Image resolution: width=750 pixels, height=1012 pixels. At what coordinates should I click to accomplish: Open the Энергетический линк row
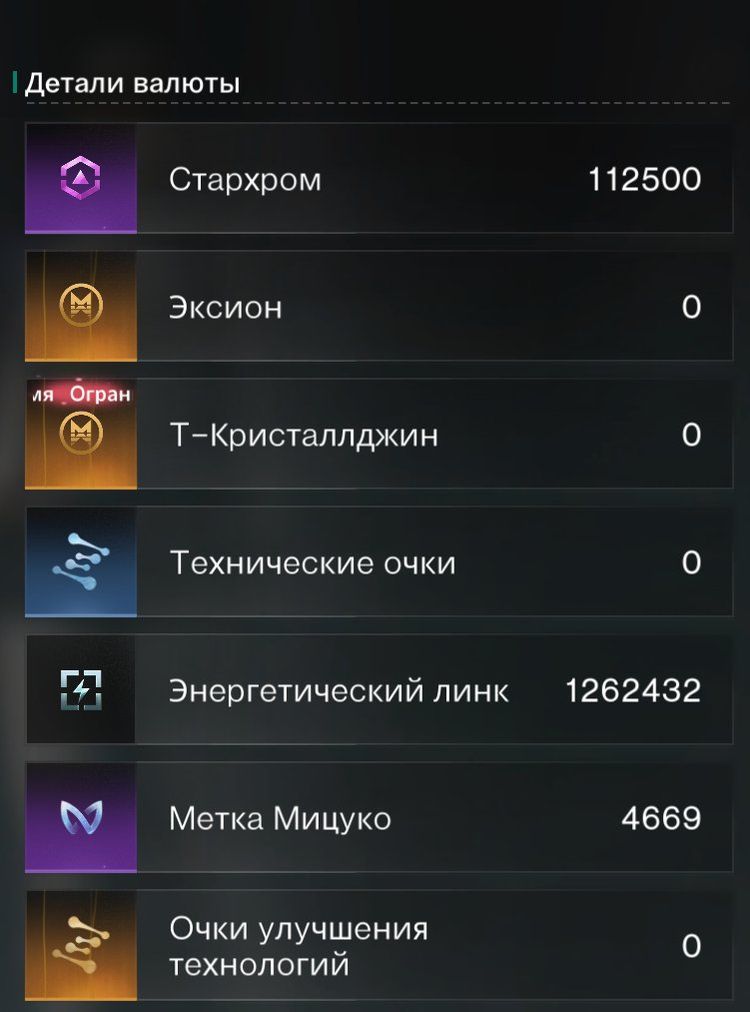coord(378,691)
